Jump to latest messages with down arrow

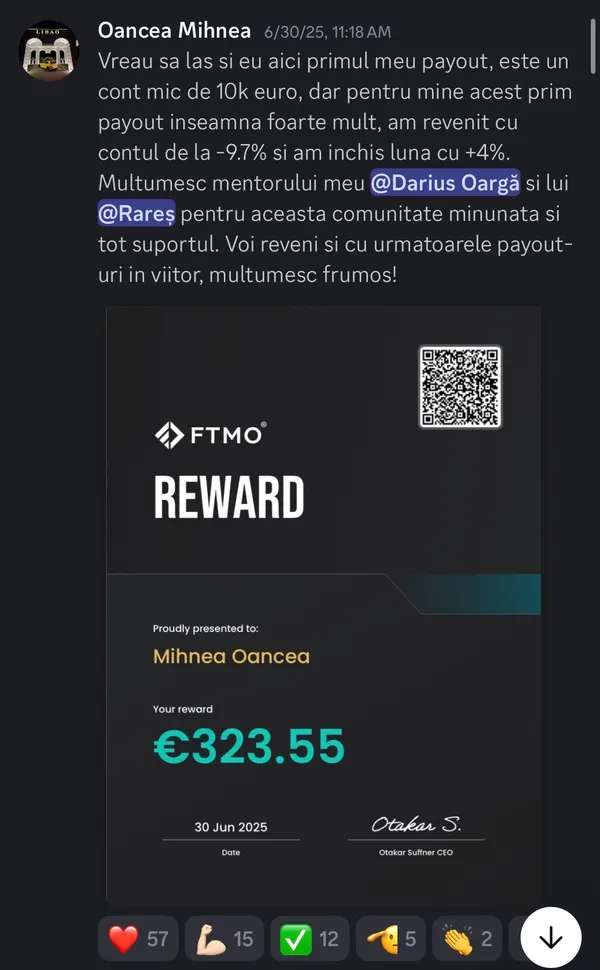(551, 938)
